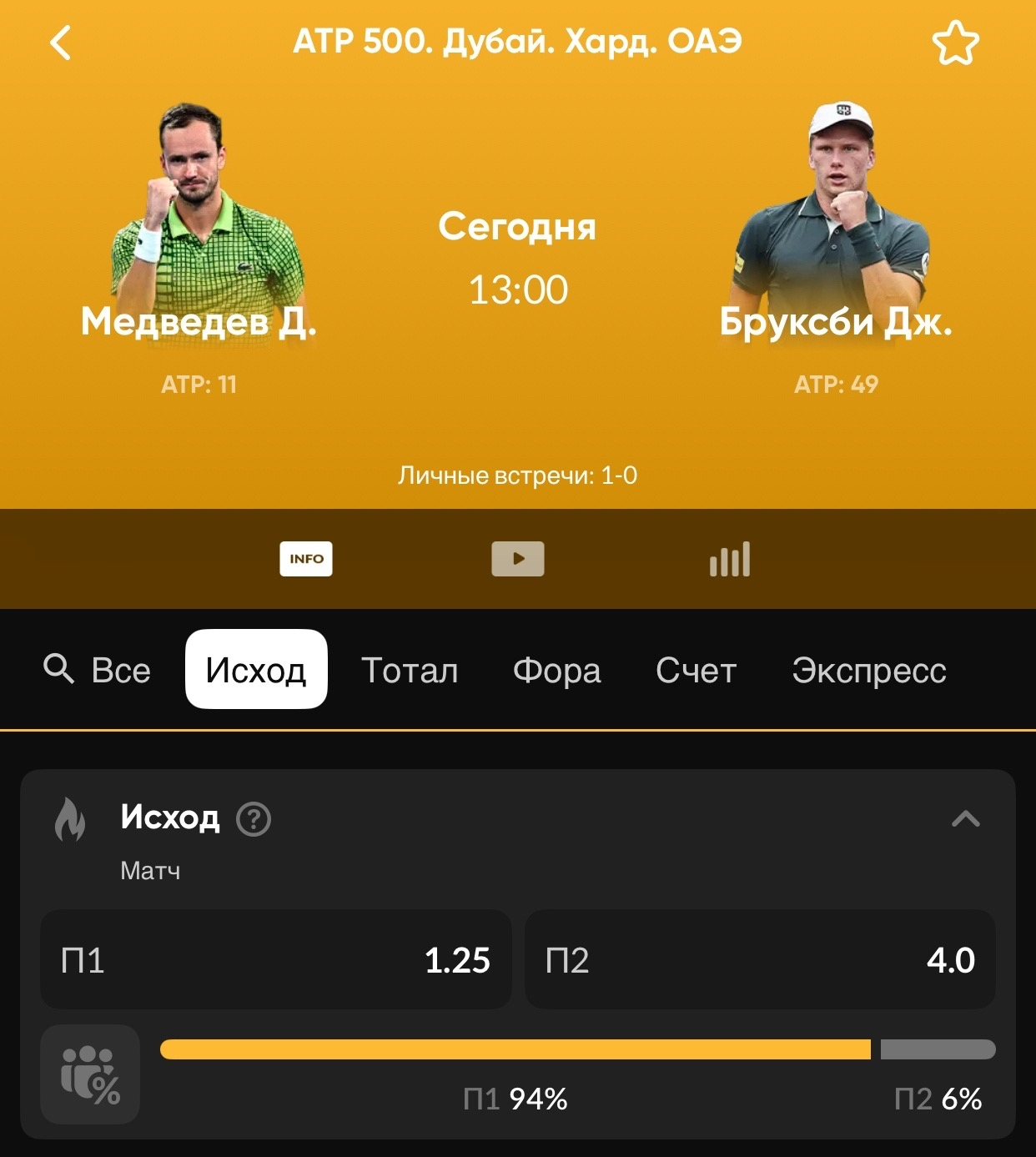Search markets with magnifier icon
The image size is (1036, 1157).
[x=58, y=669]
